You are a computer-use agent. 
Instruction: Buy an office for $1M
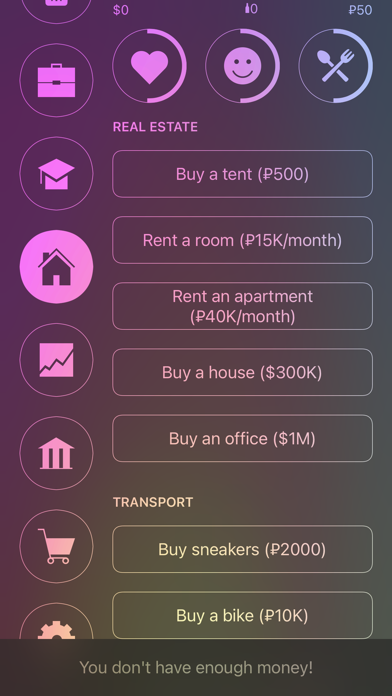pyautogui.click(x=242, y=439)
